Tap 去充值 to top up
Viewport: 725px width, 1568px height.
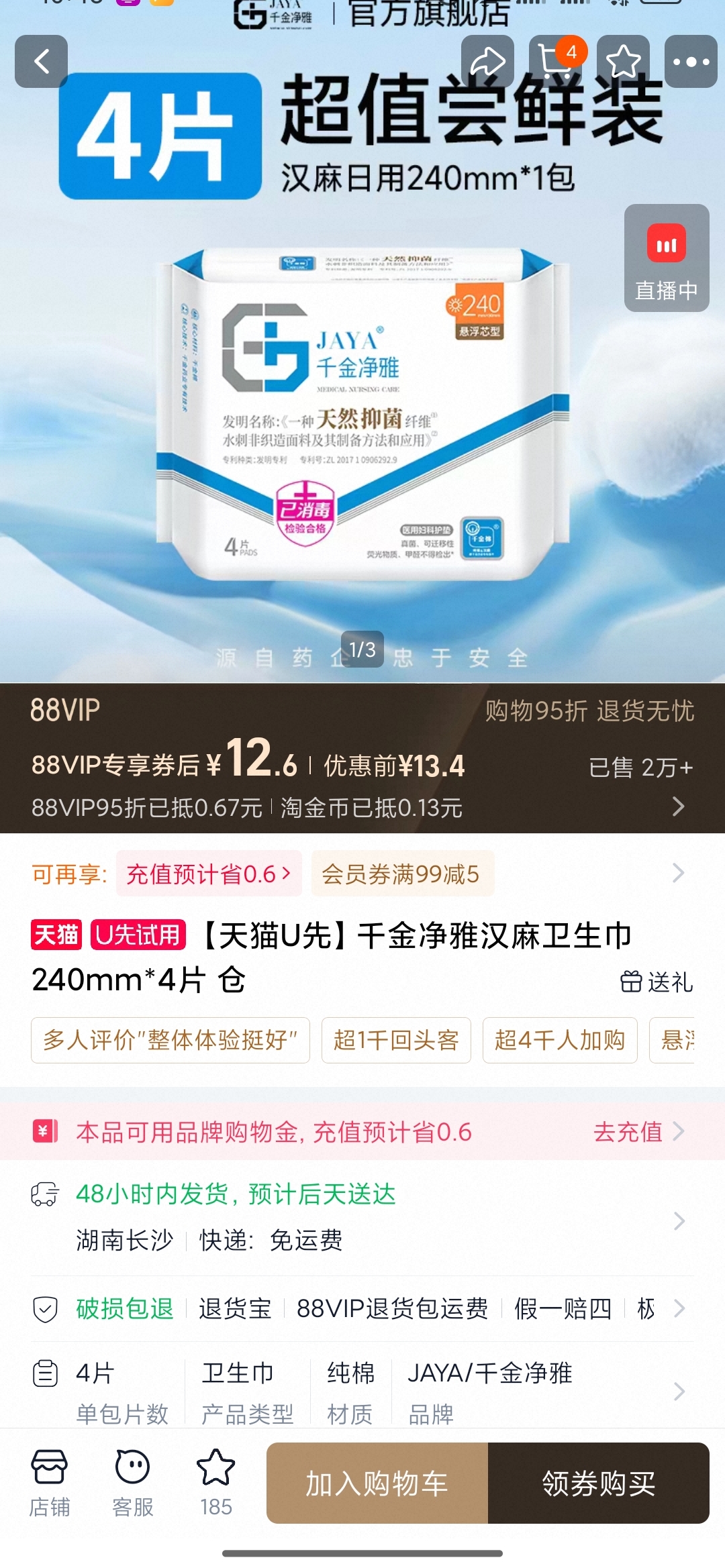pos(638,1132)
